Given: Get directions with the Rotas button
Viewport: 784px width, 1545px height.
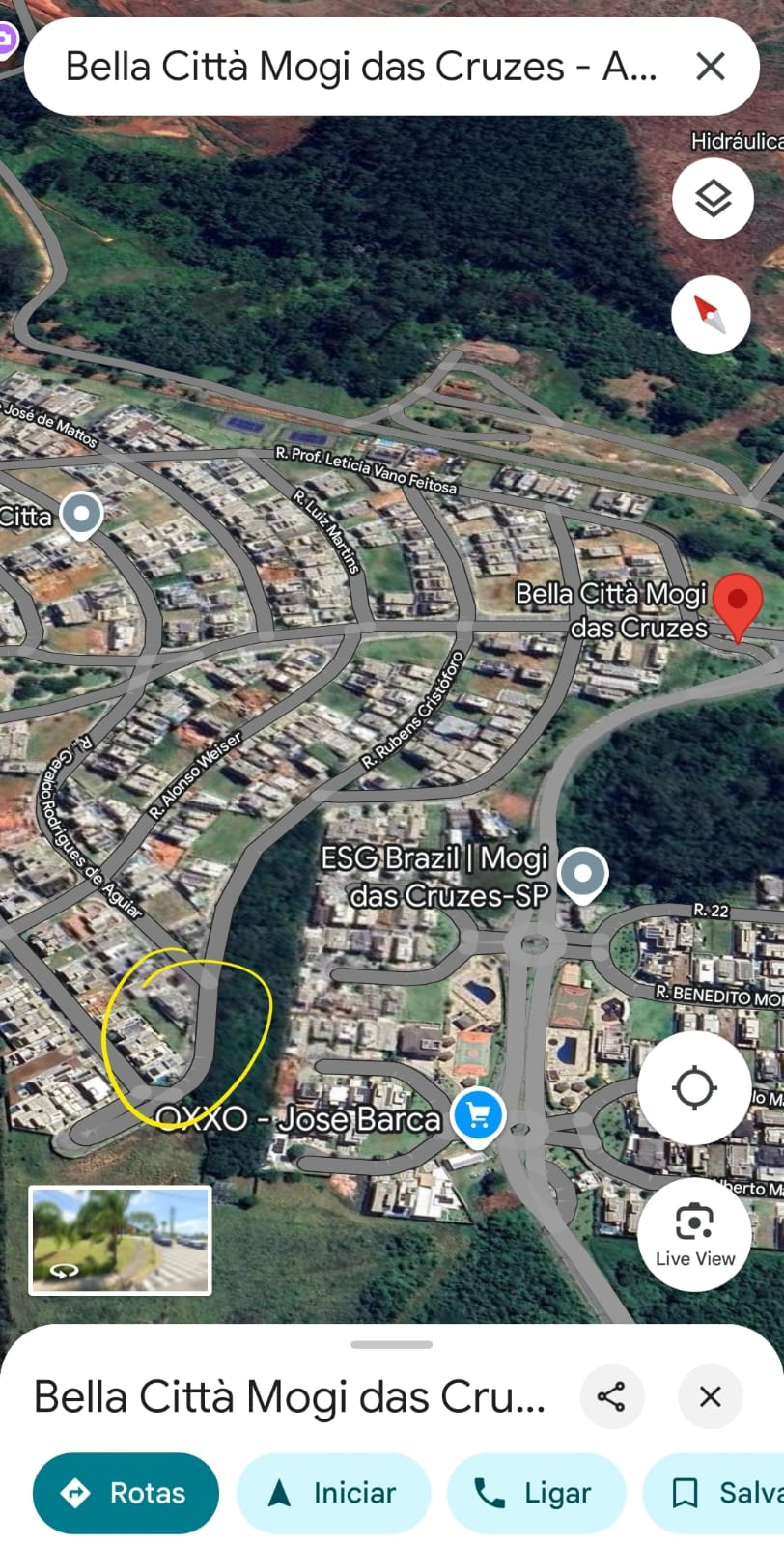Looking at the screenshot, I should (126, 1493).
